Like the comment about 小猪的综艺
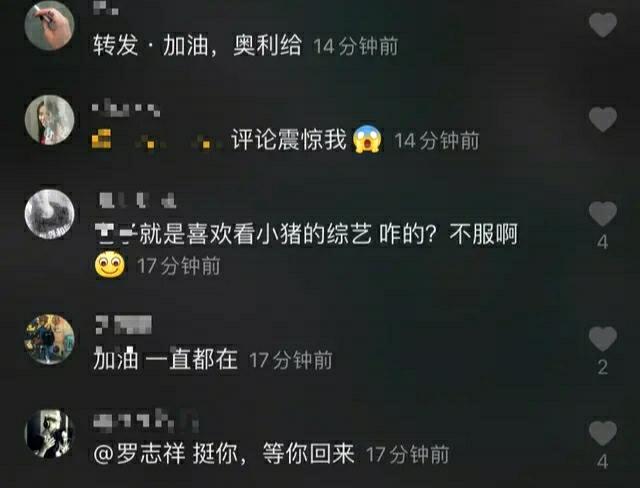The height and width of the screenshot is (488, 640). [602, 213]
